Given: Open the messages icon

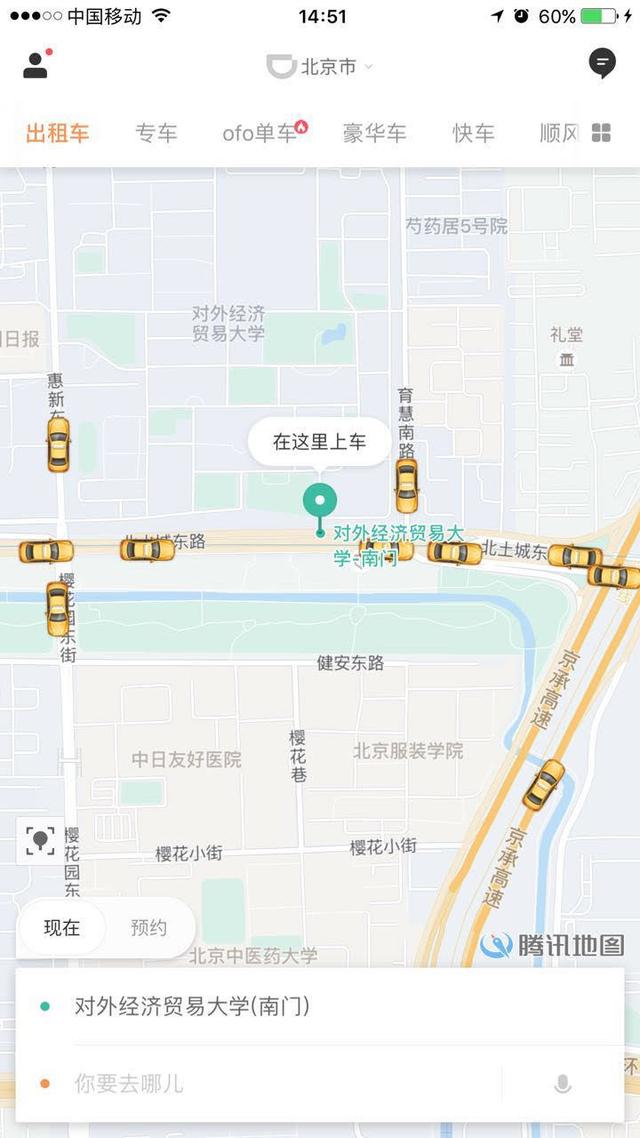Looking at the screenshot, I should point(601,64).
